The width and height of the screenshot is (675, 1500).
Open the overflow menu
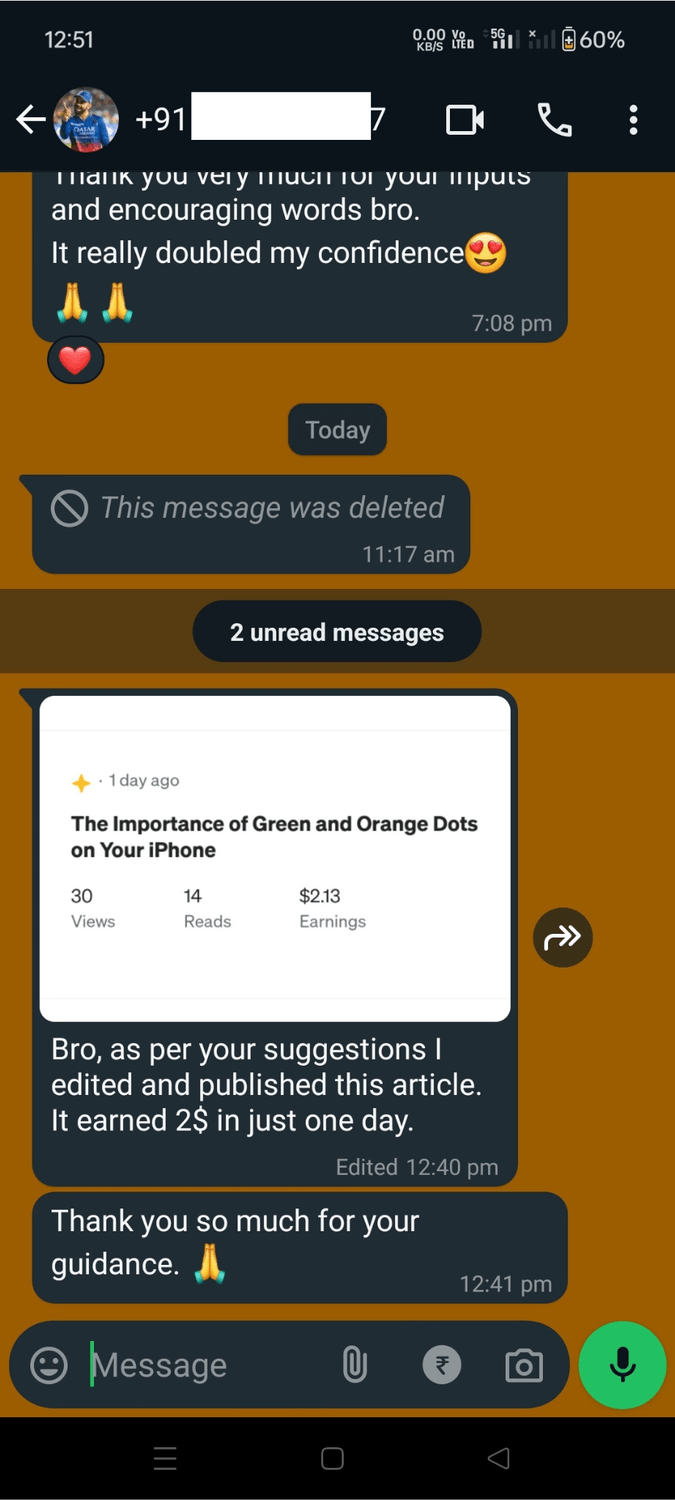coord(633,121)
